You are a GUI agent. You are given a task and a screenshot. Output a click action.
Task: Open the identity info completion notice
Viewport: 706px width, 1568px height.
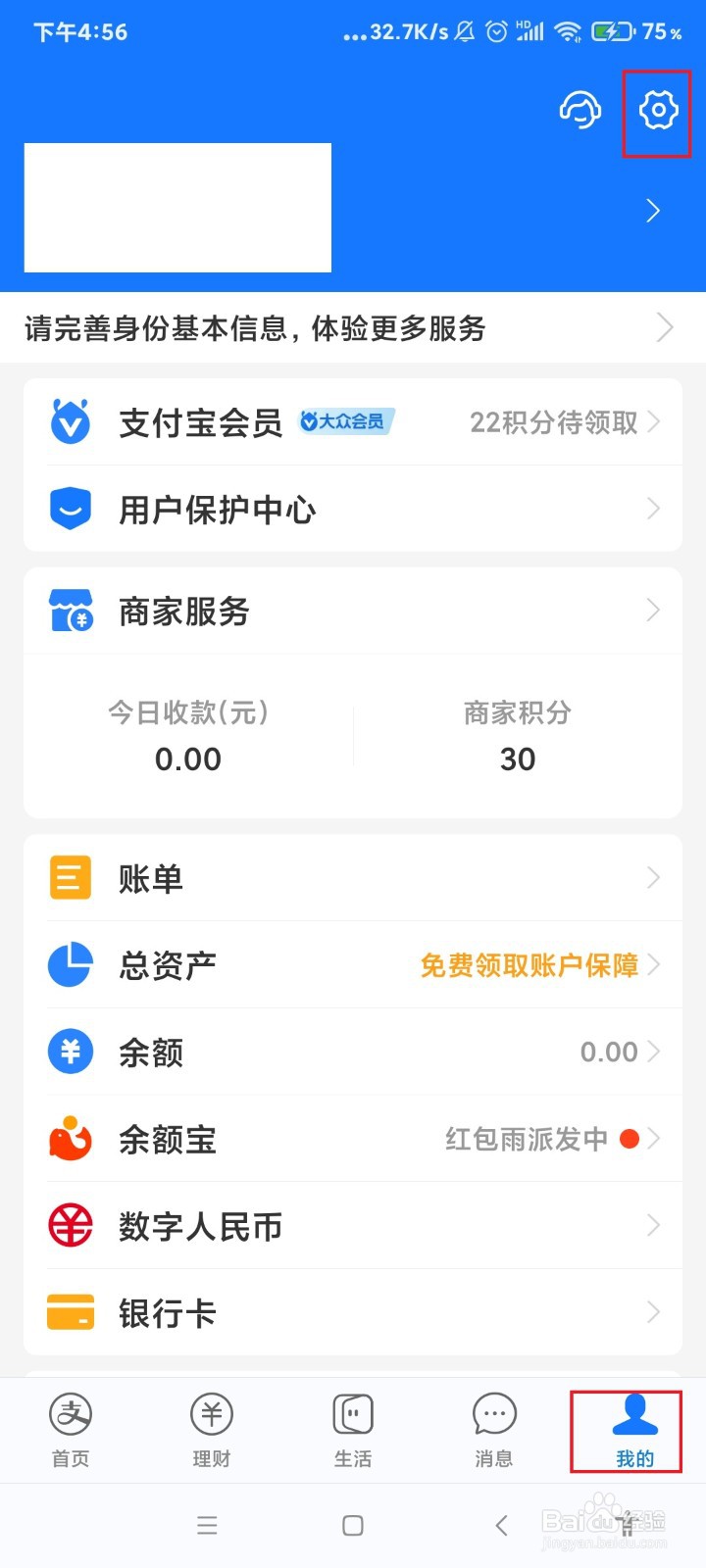coord(353,328)
